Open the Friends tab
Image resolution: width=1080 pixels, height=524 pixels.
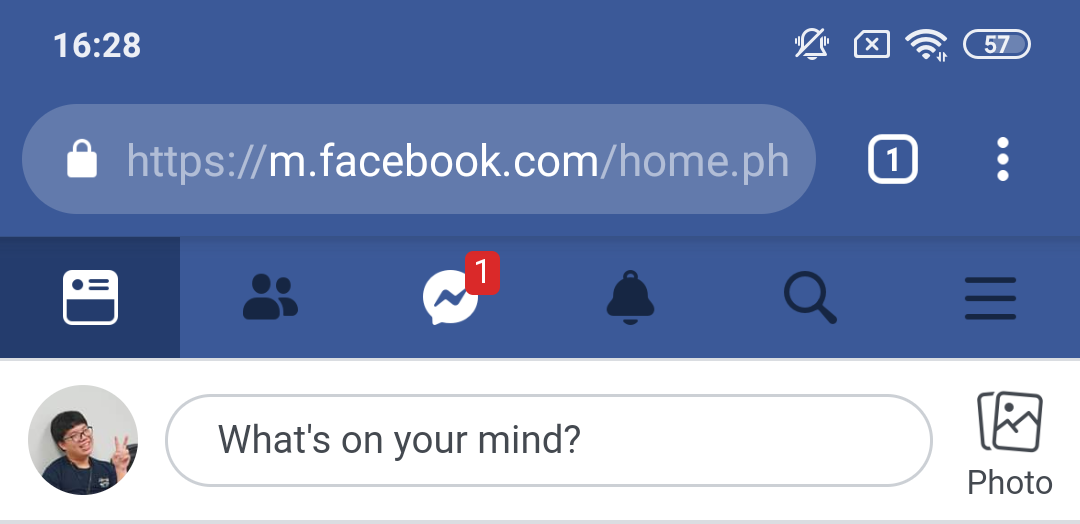[x=270, y=297]
